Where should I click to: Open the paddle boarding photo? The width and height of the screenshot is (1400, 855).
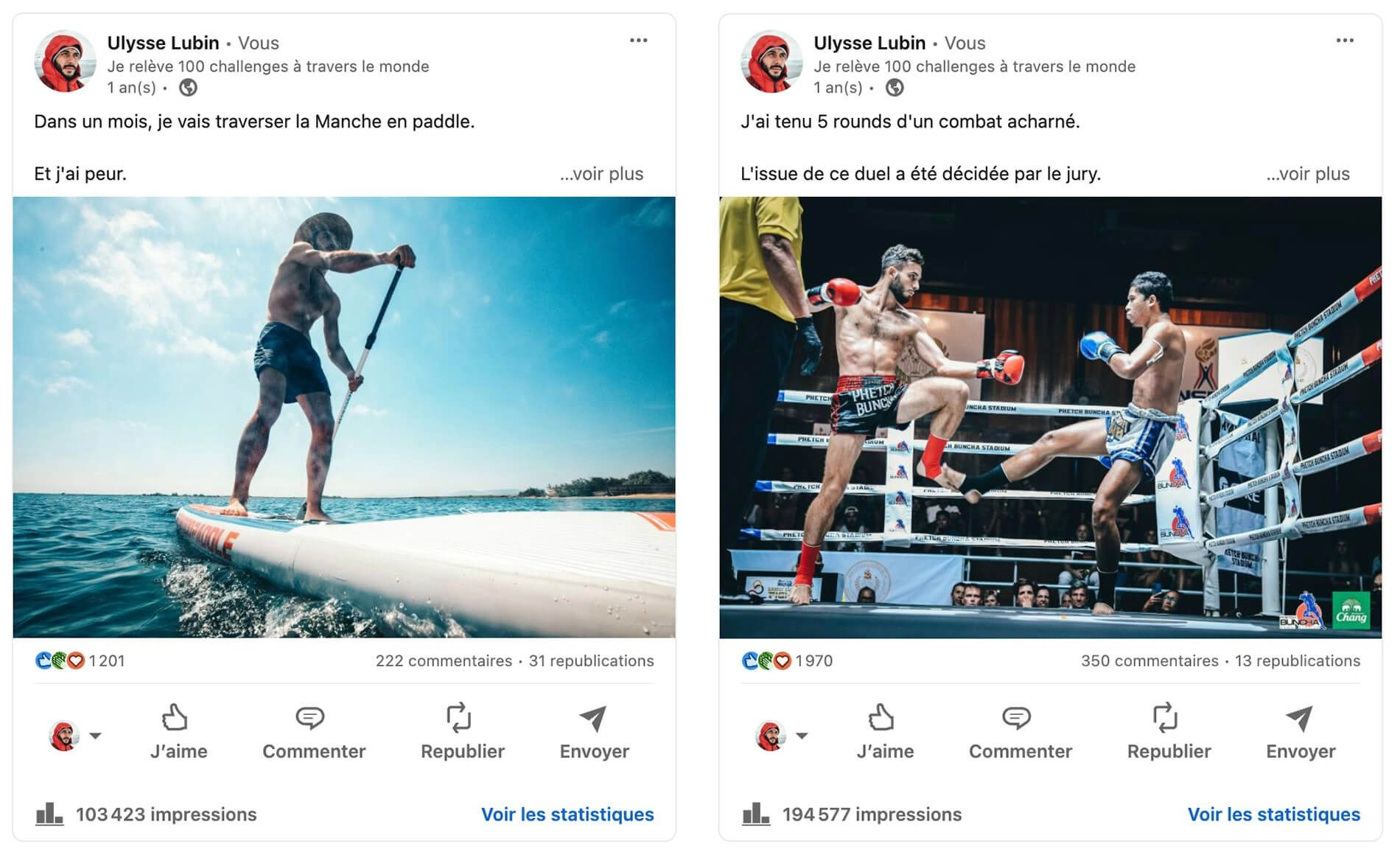coord(344,416)
